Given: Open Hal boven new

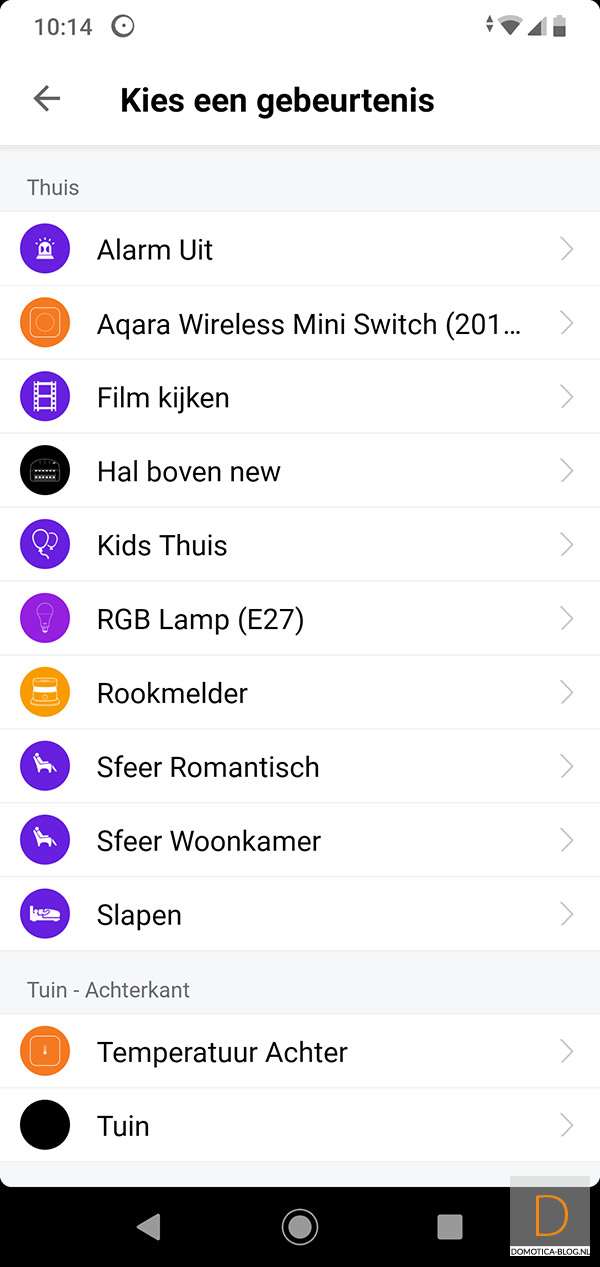Looking at the screenshot, I should pos(300,471).
